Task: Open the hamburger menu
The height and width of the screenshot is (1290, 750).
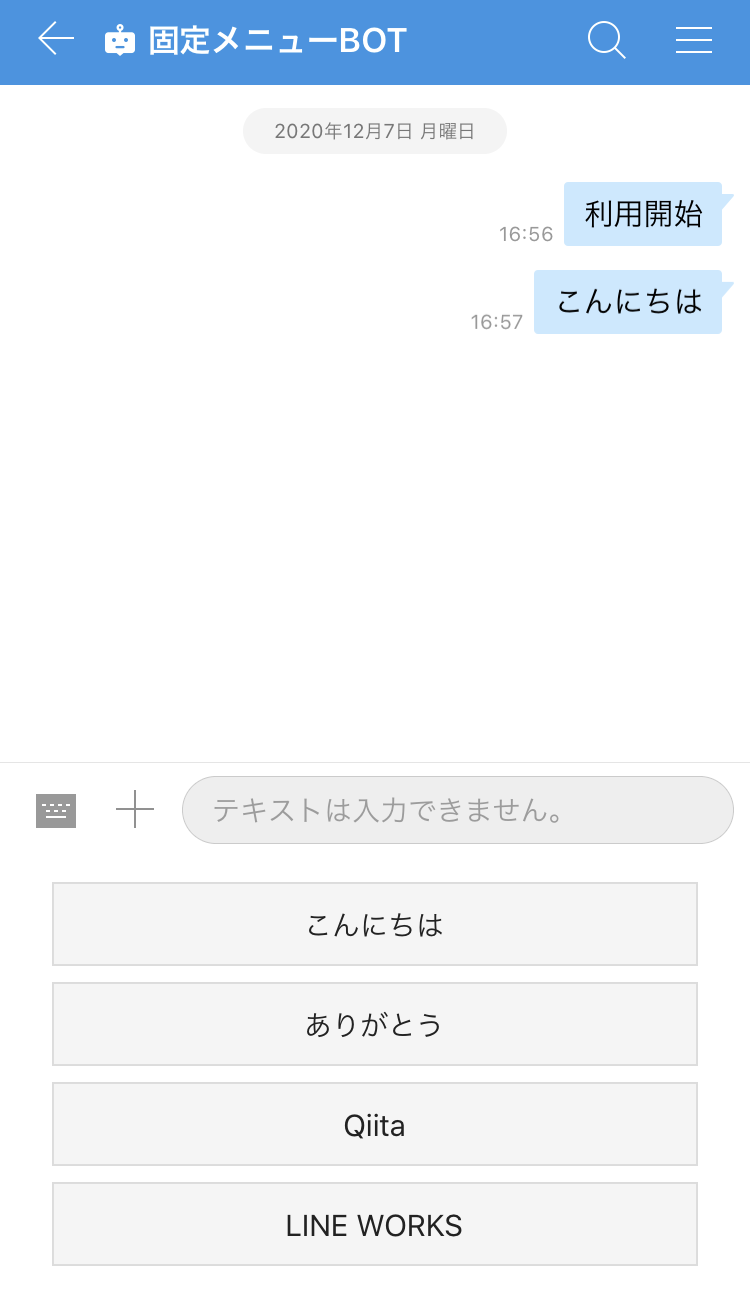Action: pyautogui.click(x=693, y=40)
